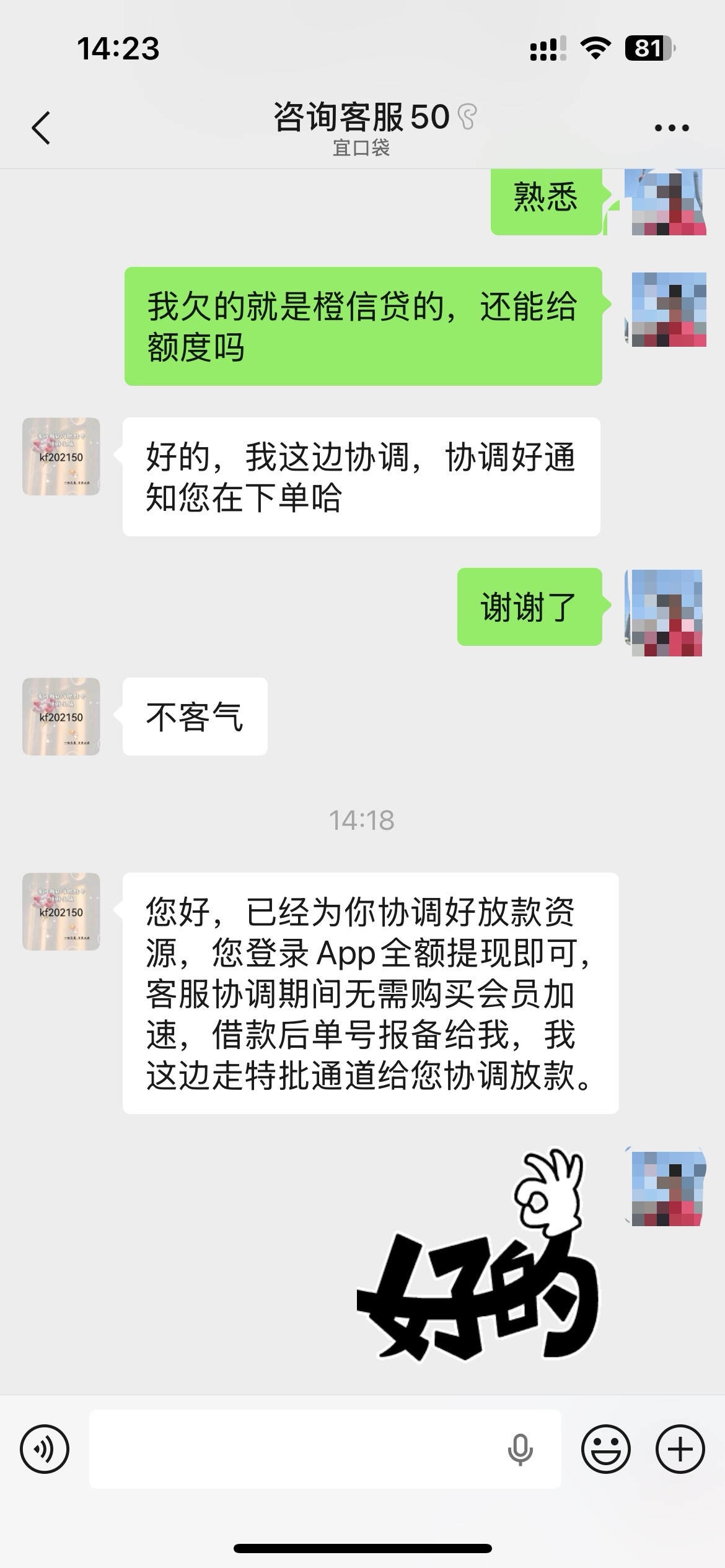725x1568 pixels.
Task: Switch to voice message input
Action: click(x=45, y=1450)
